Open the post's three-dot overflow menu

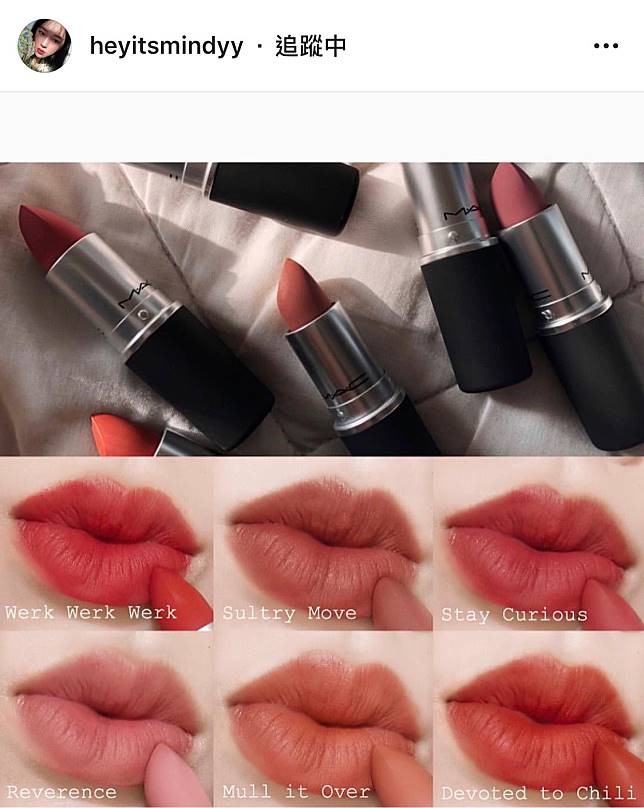coord(606,46)
